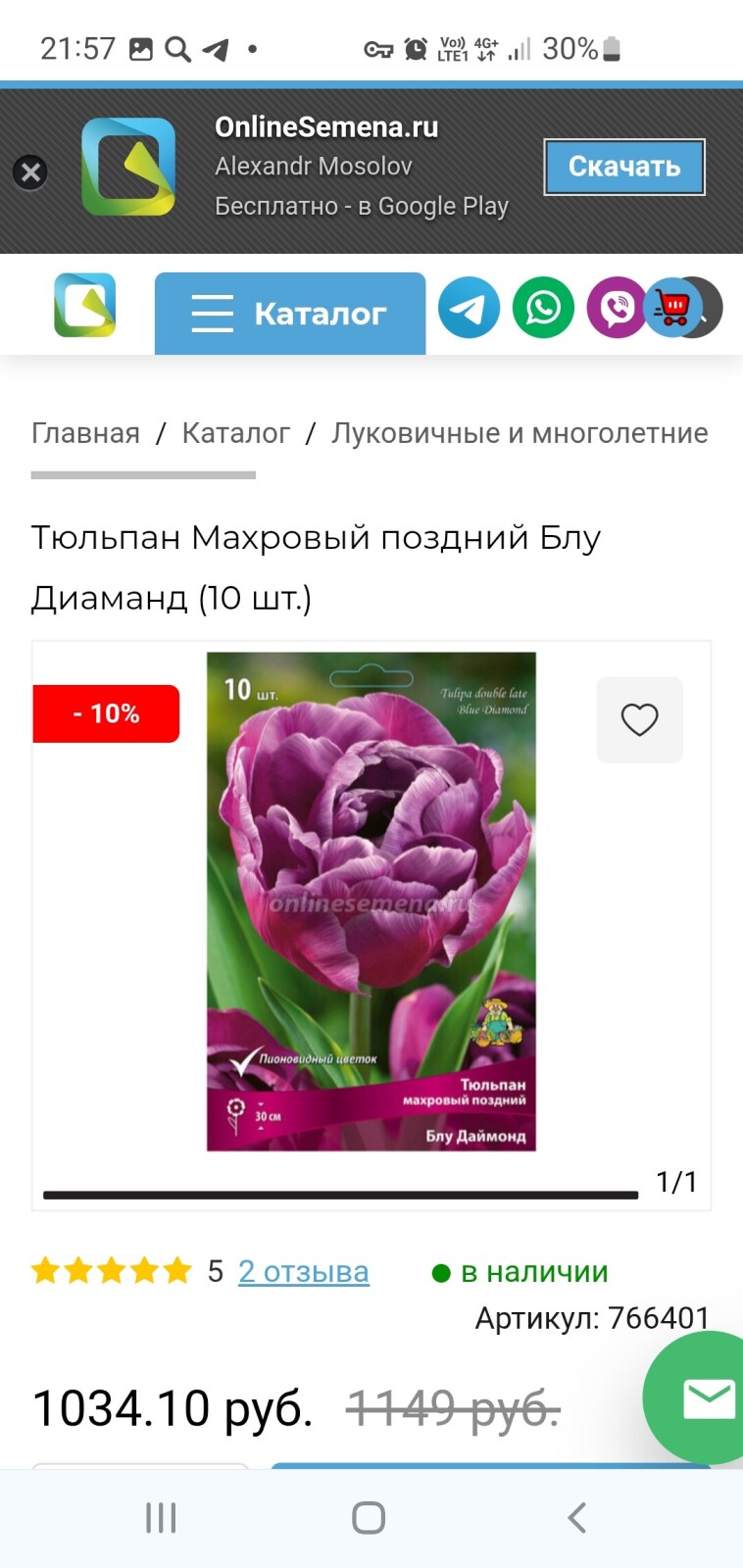Return to the device home screen

pyautogui.click(x=369, y=1518)
